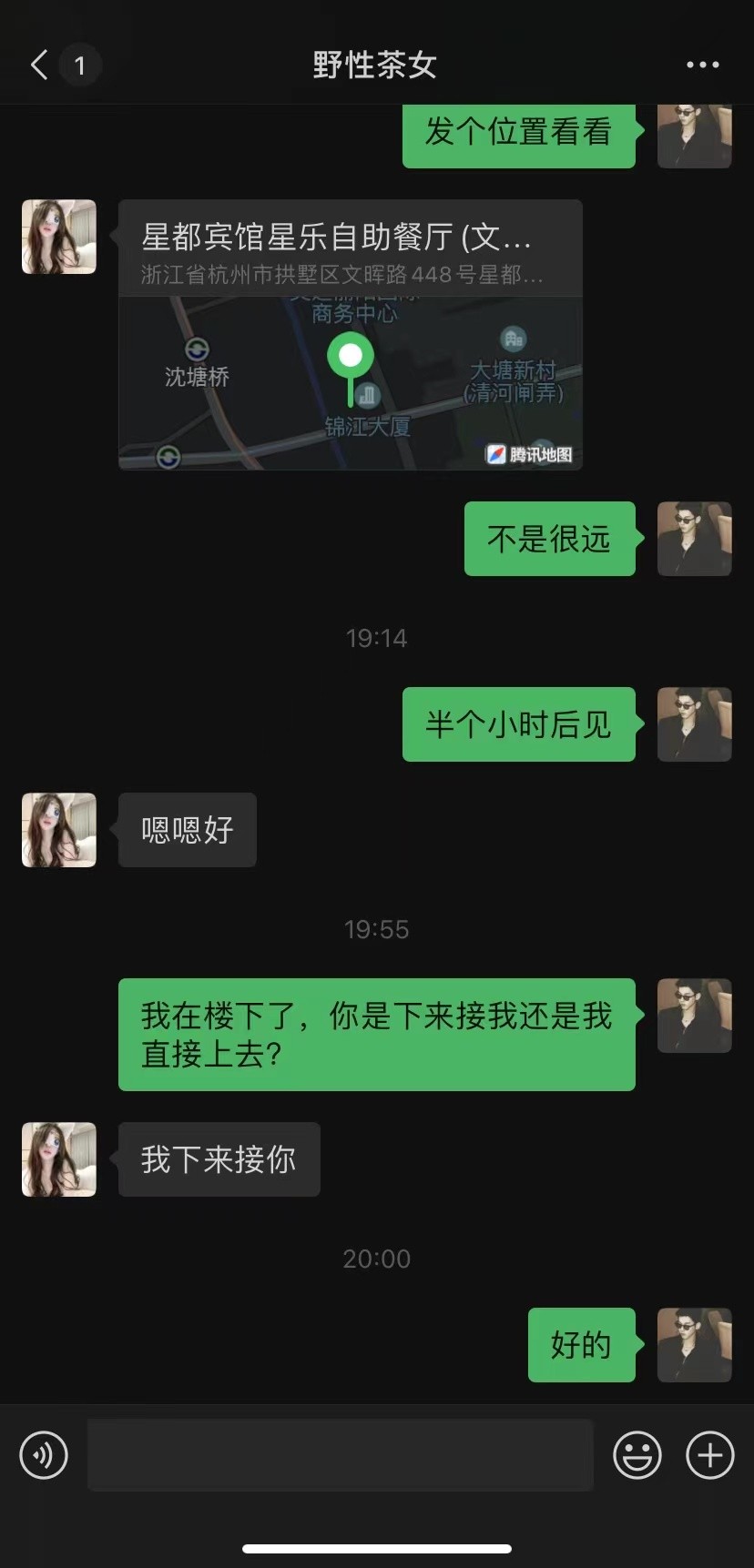Open my avatar next to 好的
The height and width of the screenshot is (1568, 754).
[695, 1345]
